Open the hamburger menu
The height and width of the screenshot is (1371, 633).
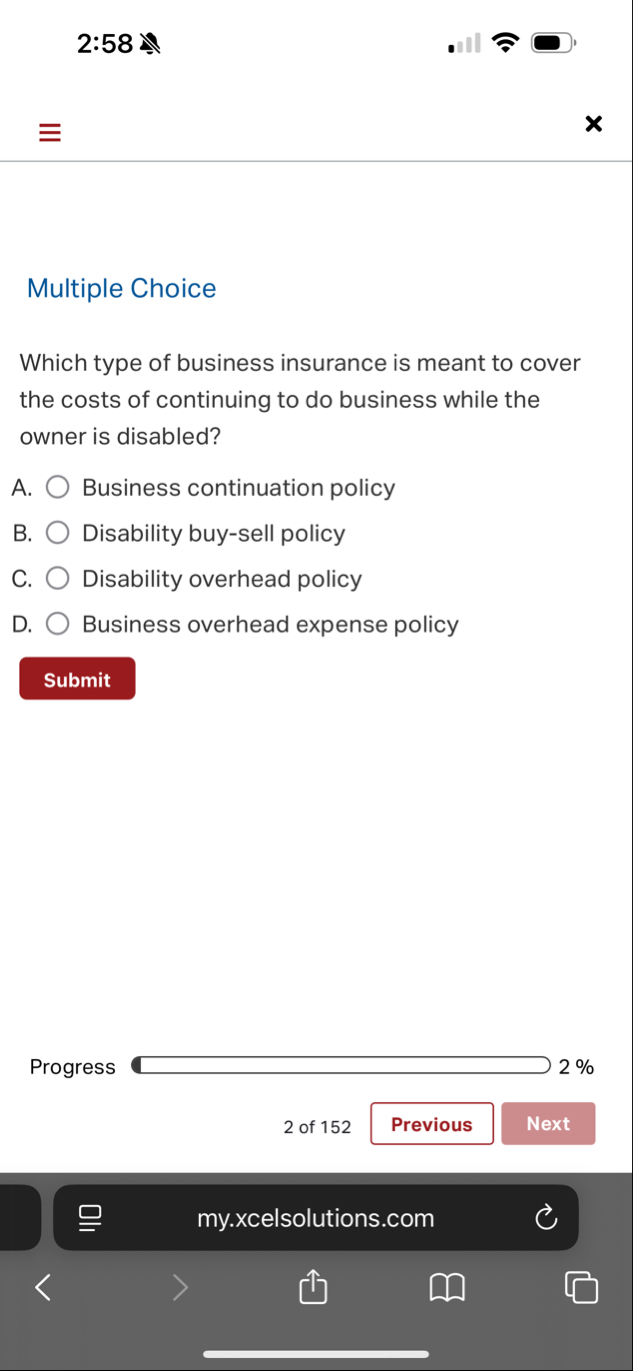pyautogui.click(x=49, y=133)
